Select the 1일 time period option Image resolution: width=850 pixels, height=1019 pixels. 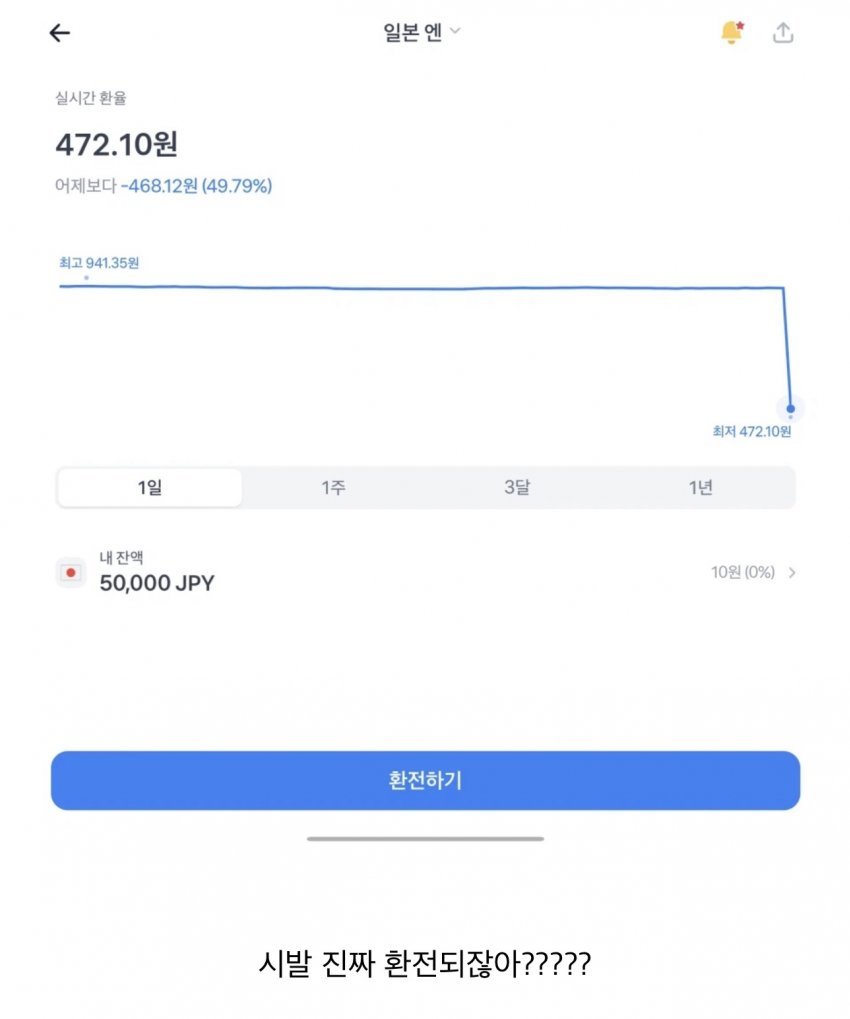coord(150,486)
